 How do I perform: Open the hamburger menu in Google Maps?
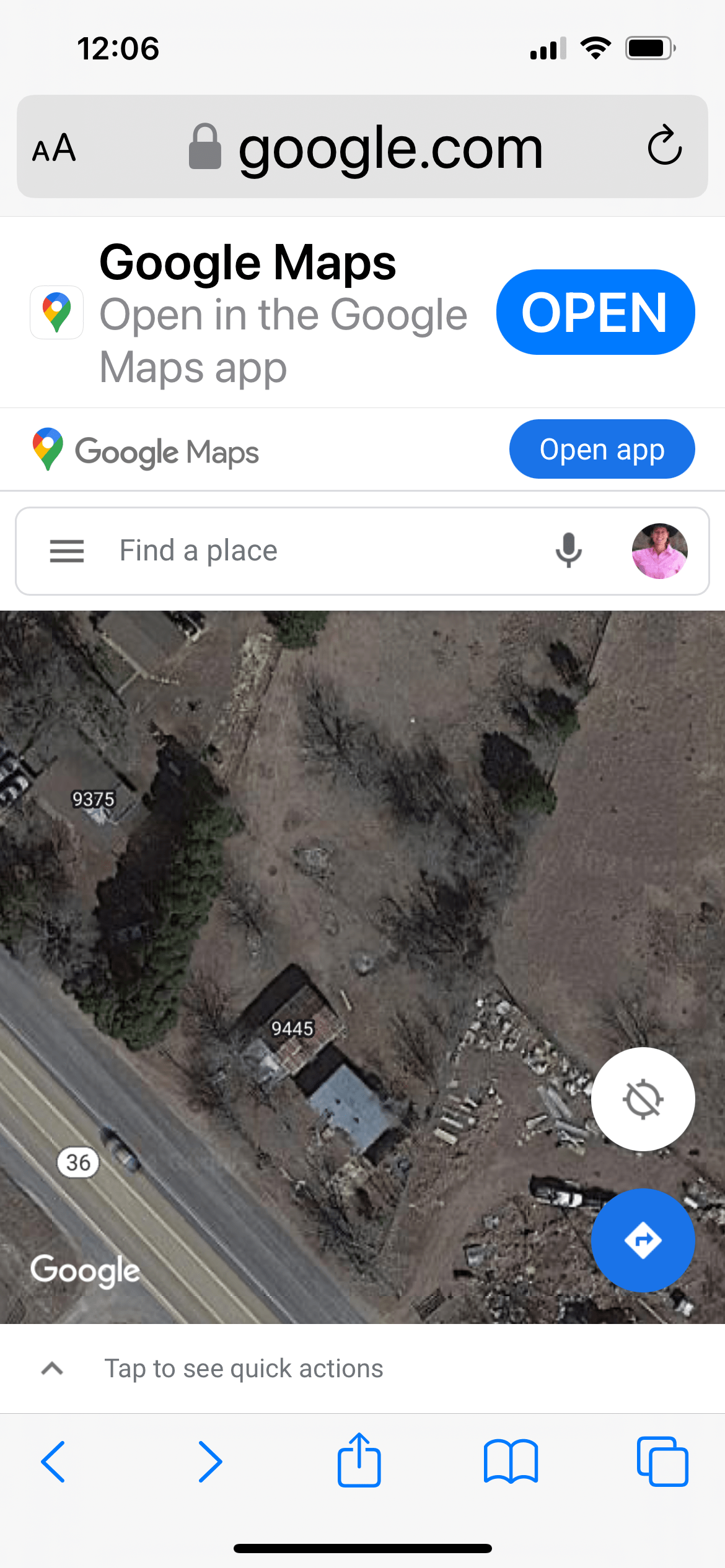coord(66,551)
